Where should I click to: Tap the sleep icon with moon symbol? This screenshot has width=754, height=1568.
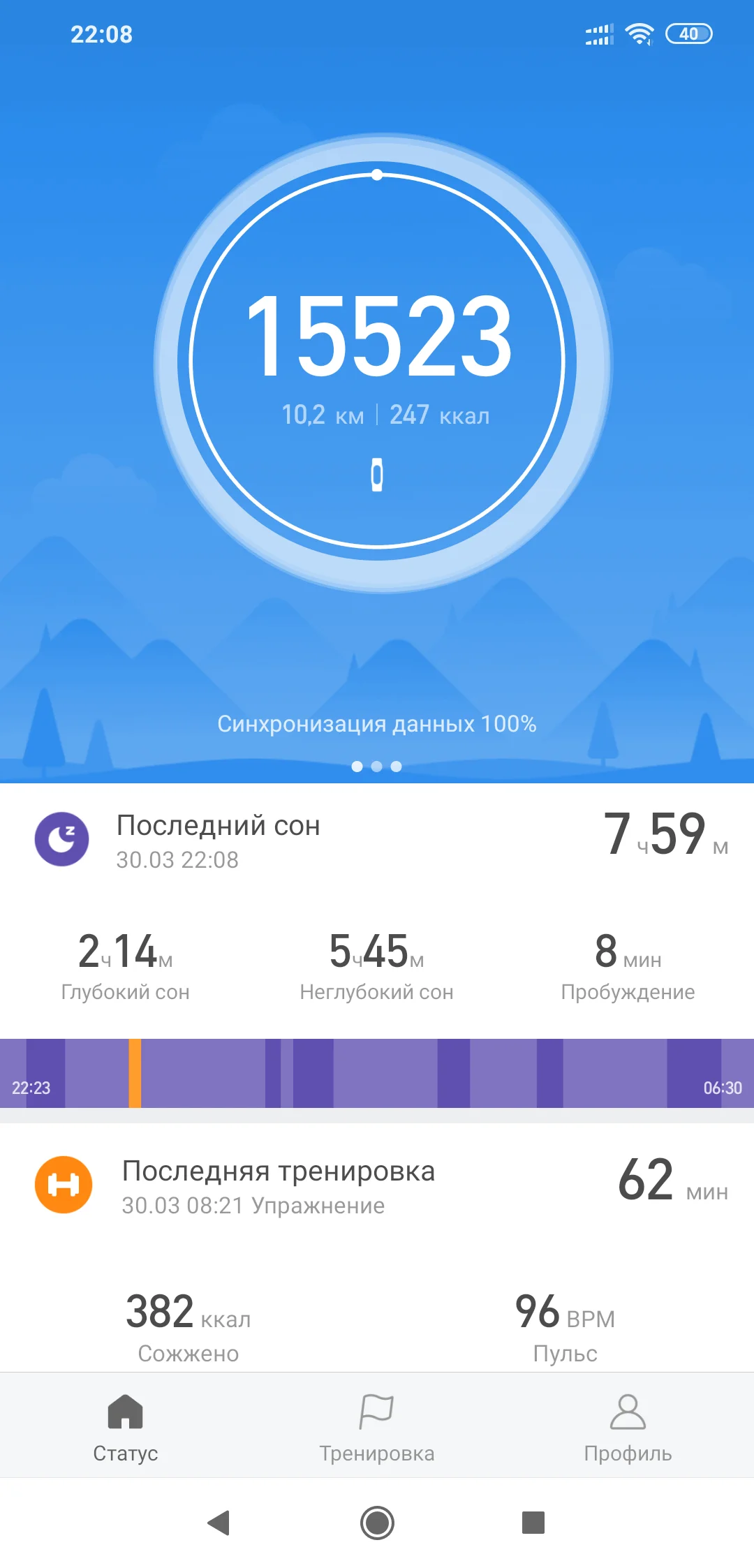click(61, 839)
